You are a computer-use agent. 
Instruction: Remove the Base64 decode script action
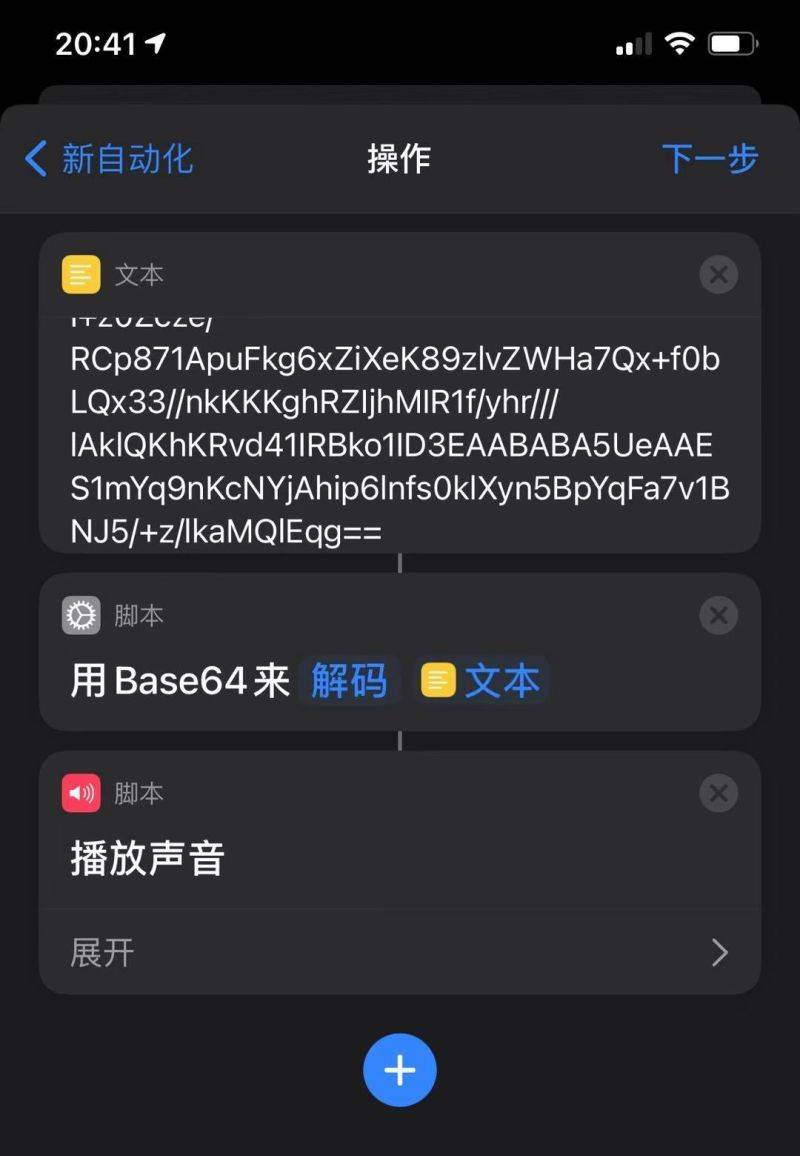[x=718, y=616]
